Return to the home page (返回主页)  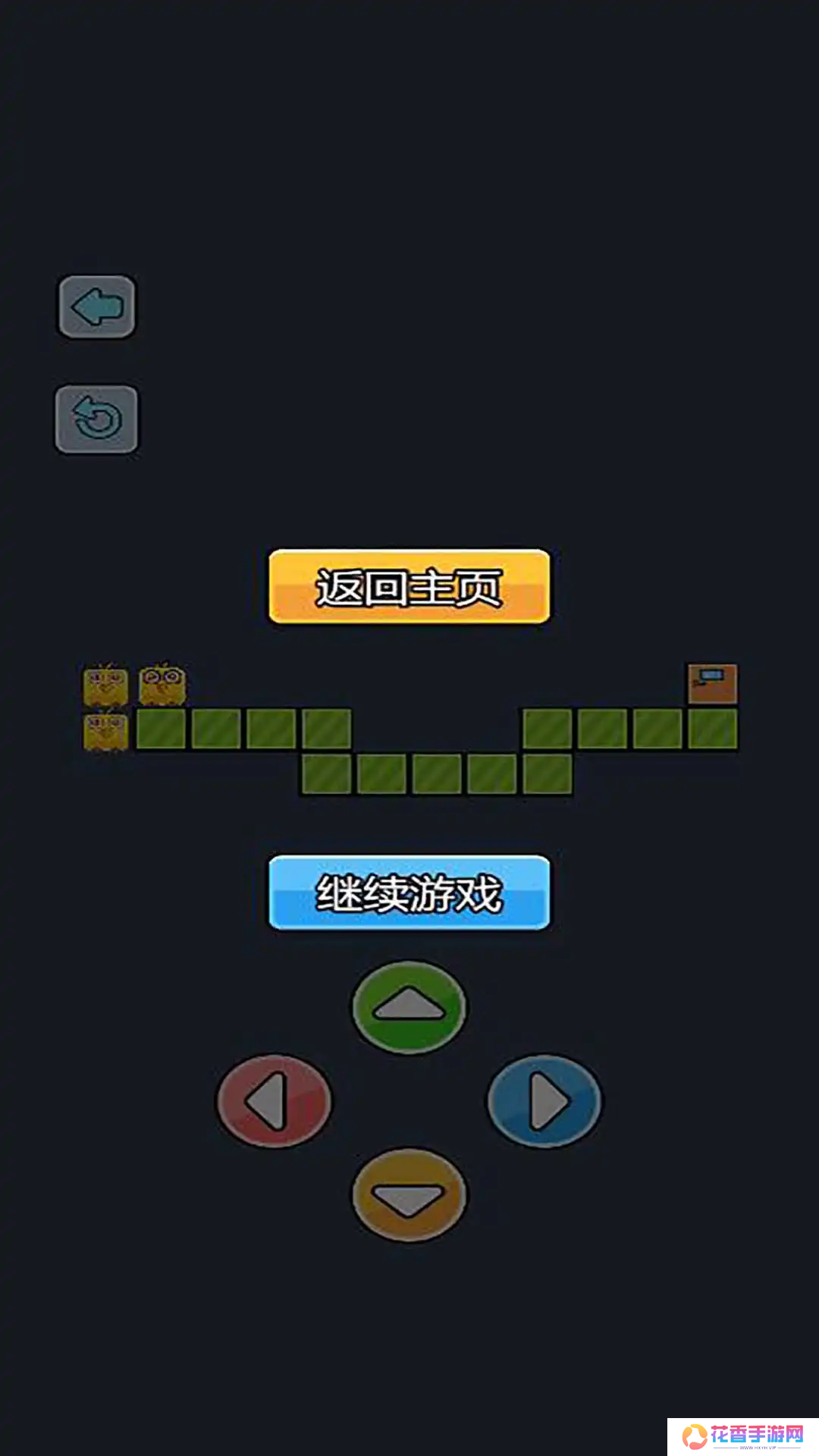point(409,587)
